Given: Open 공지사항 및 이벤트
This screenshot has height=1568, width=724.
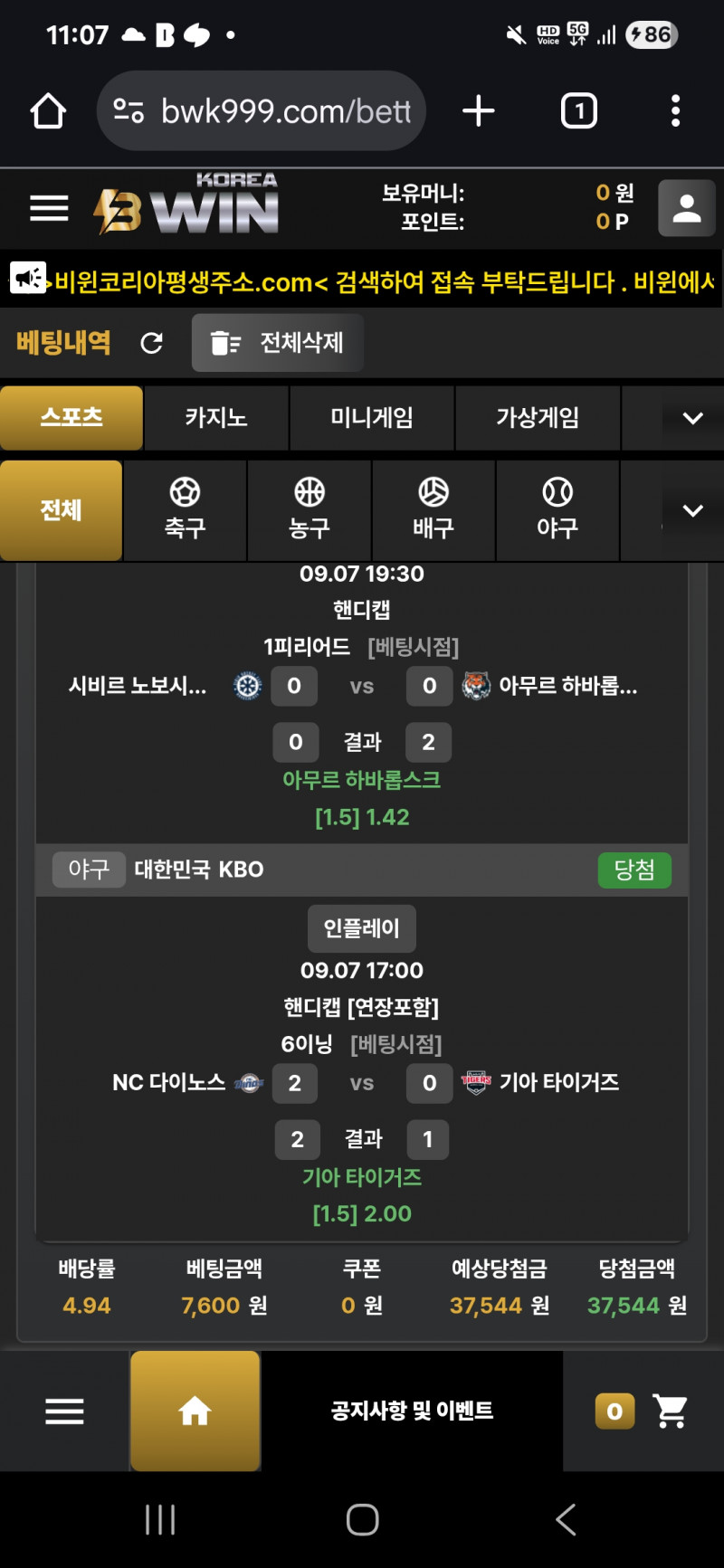Looking at the screenshot, I should (412, 1411).
